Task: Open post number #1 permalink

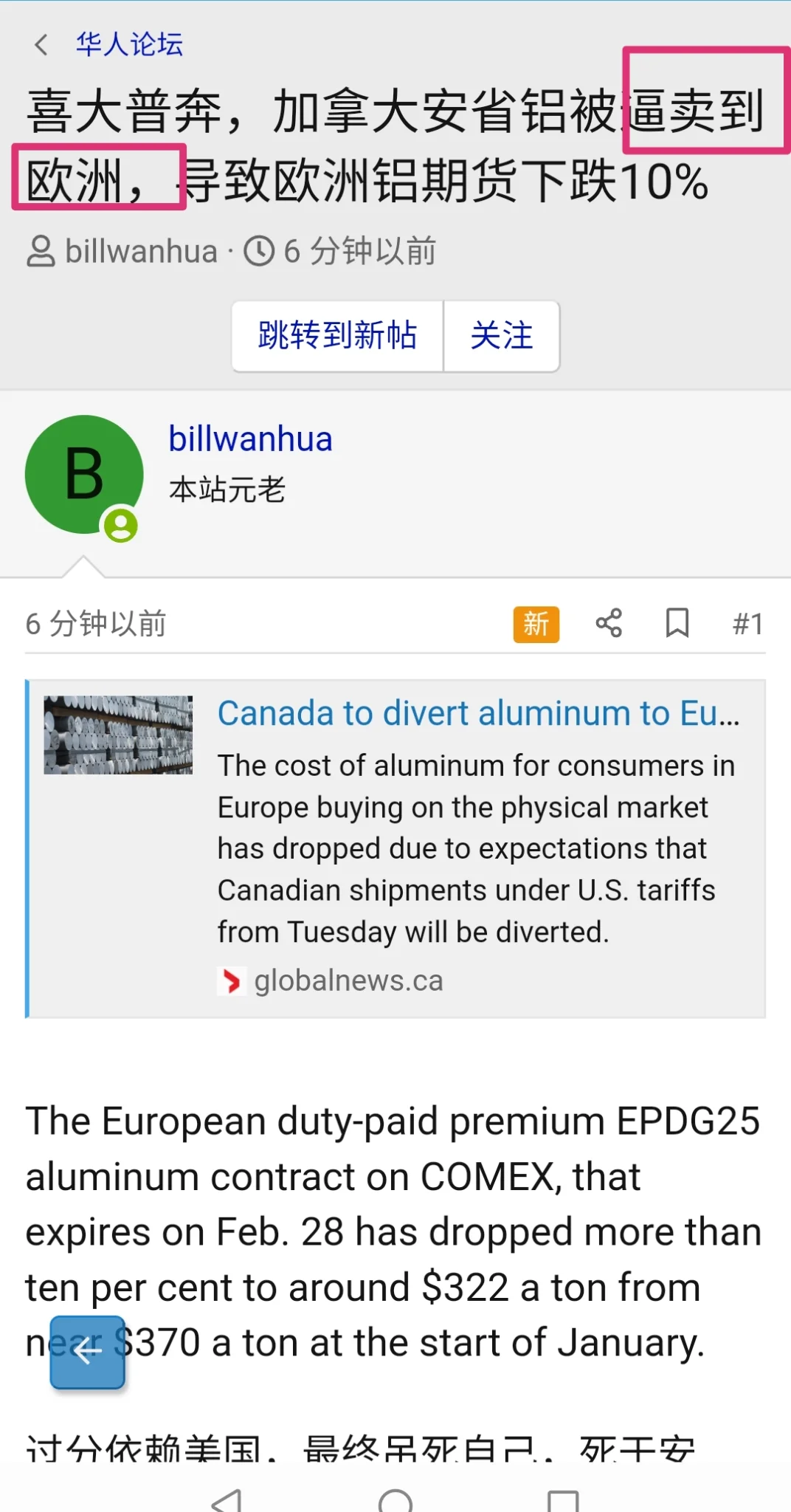Action: pos(747,625)
